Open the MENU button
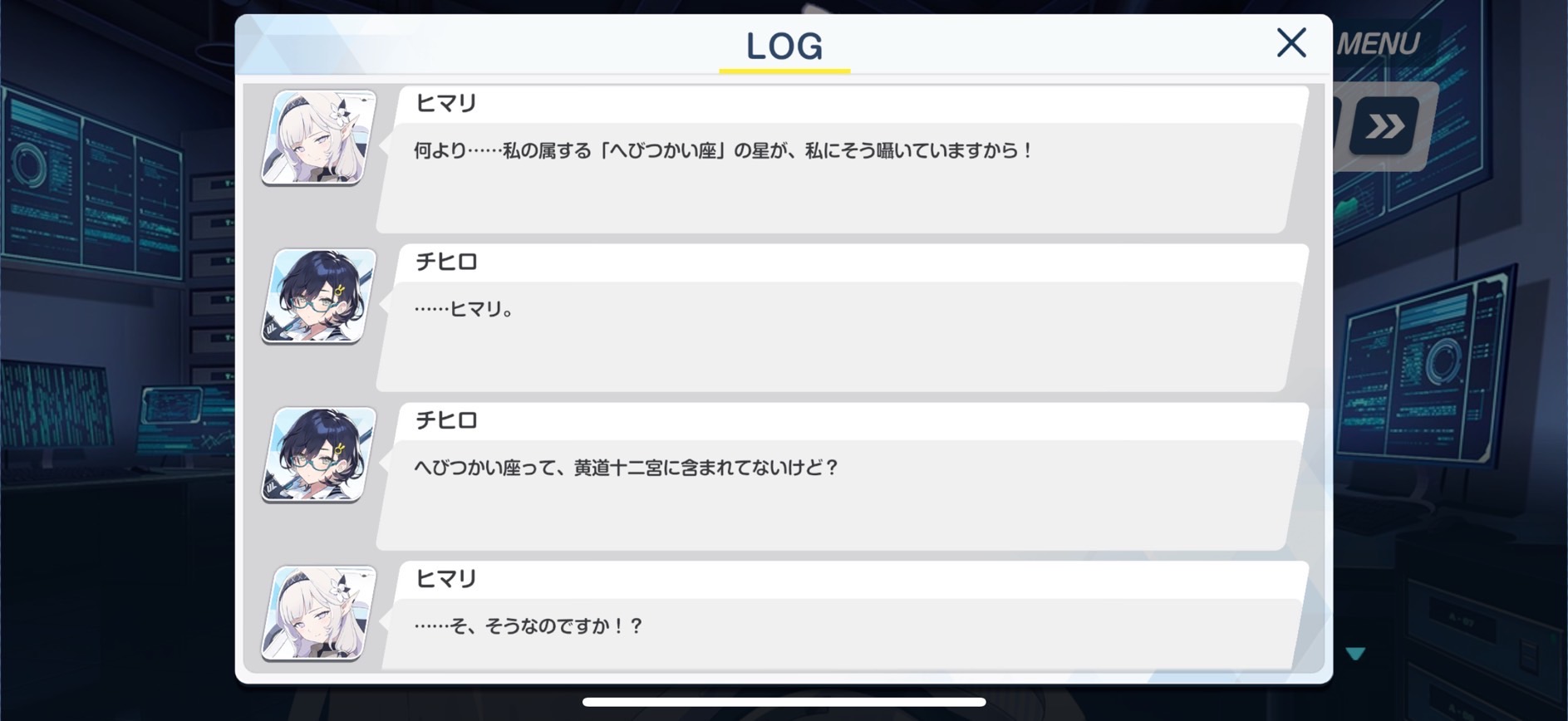 pos(1378,44)
